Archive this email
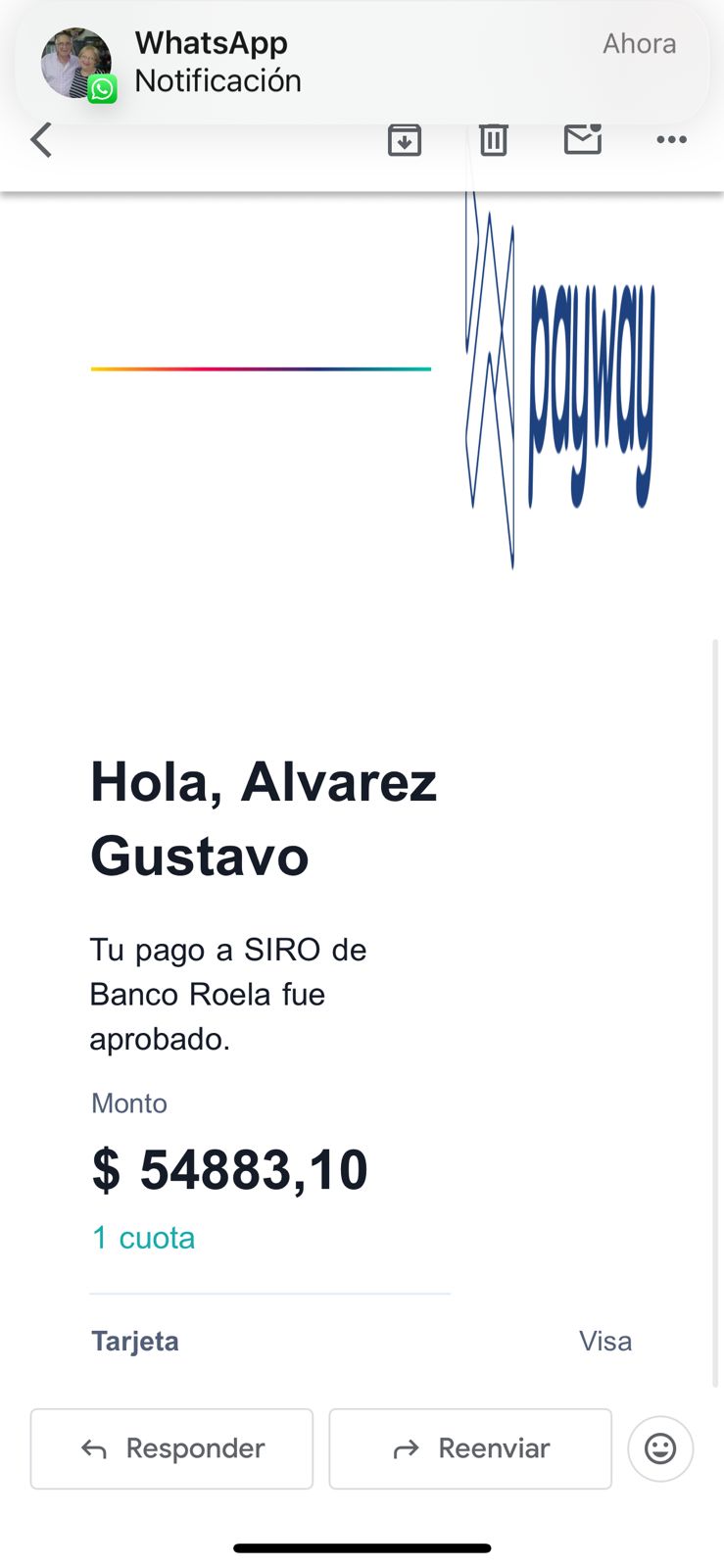 [x=405, y=140]
